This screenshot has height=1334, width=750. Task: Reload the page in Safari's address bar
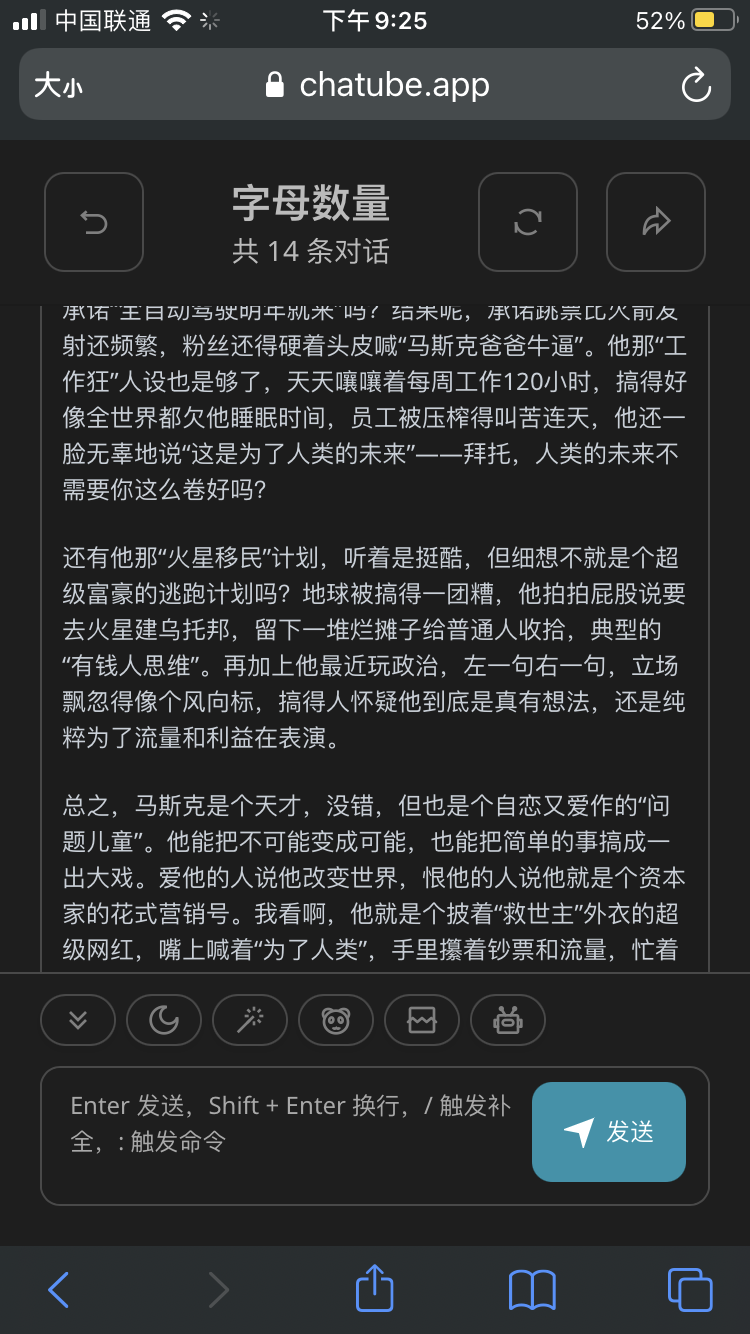[696, 86]
